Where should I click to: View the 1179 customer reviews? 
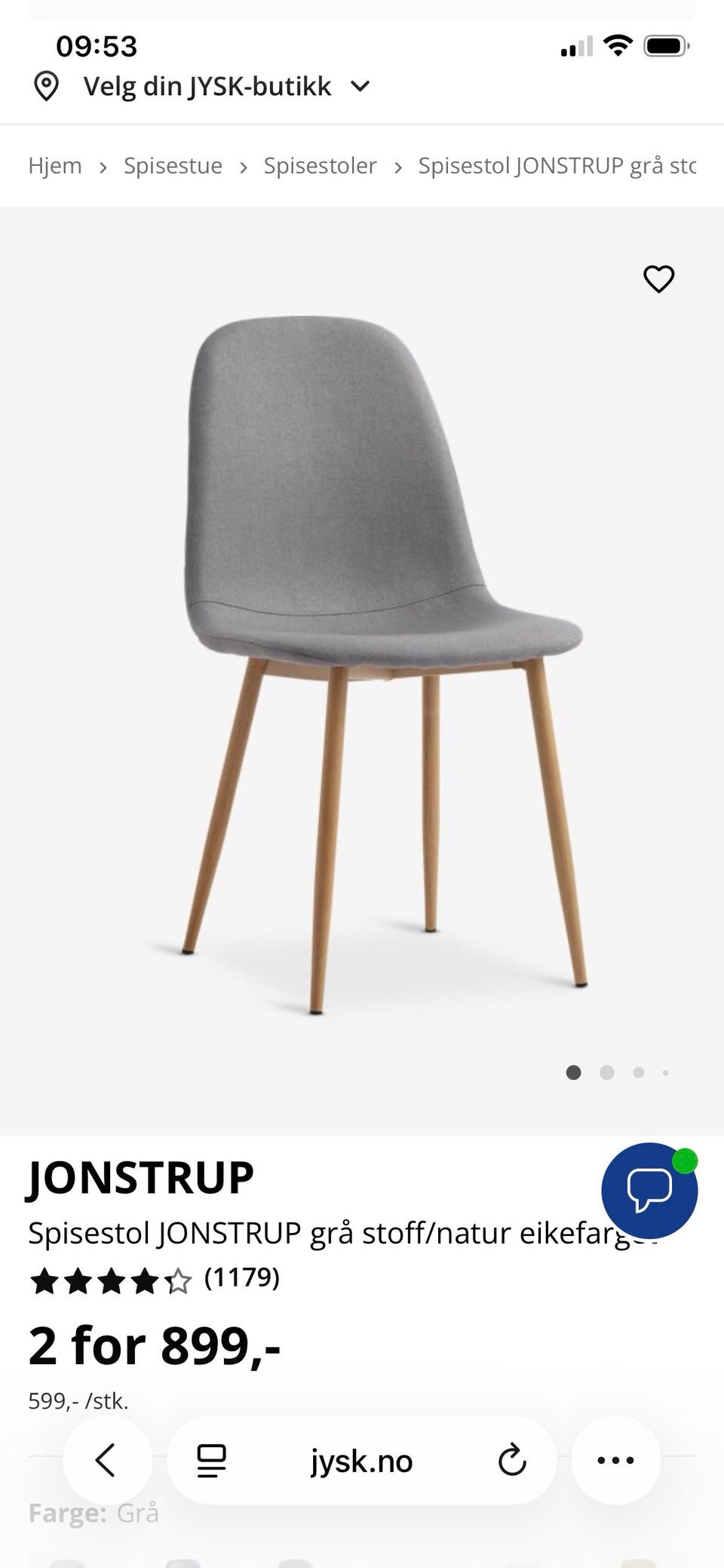click(x=241, y=1277)
